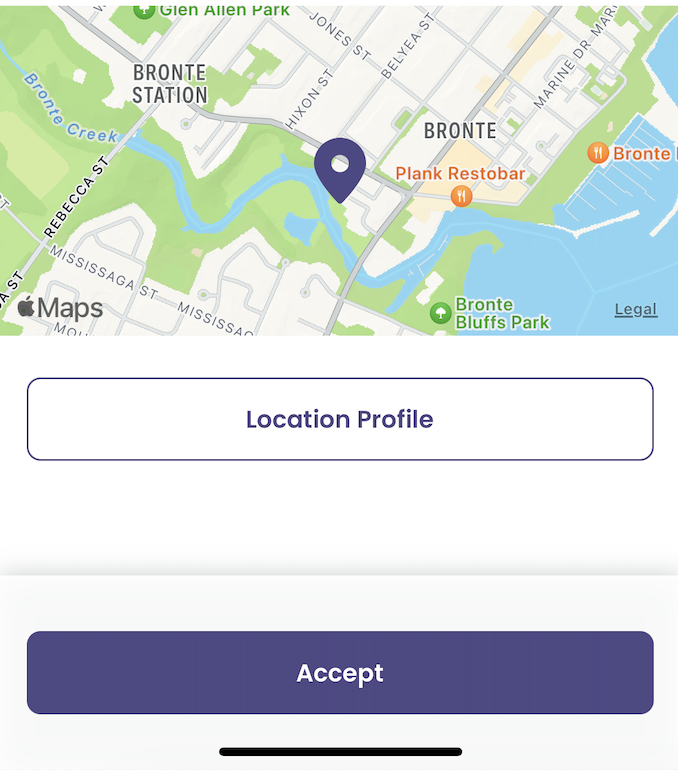Open the Location Profile

click(339, 419)
